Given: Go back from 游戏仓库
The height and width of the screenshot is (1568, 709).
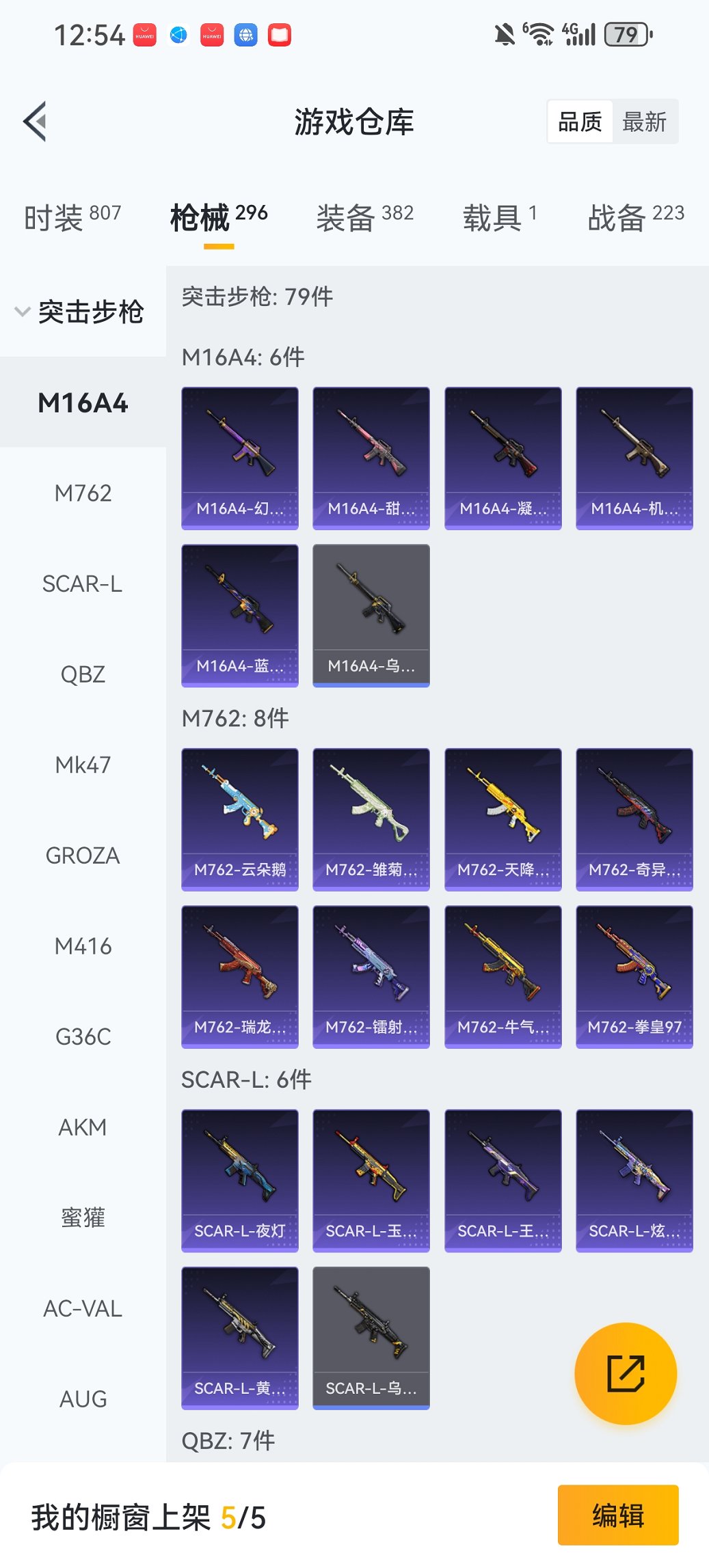Looking at the screenshot, I should 35,122.
